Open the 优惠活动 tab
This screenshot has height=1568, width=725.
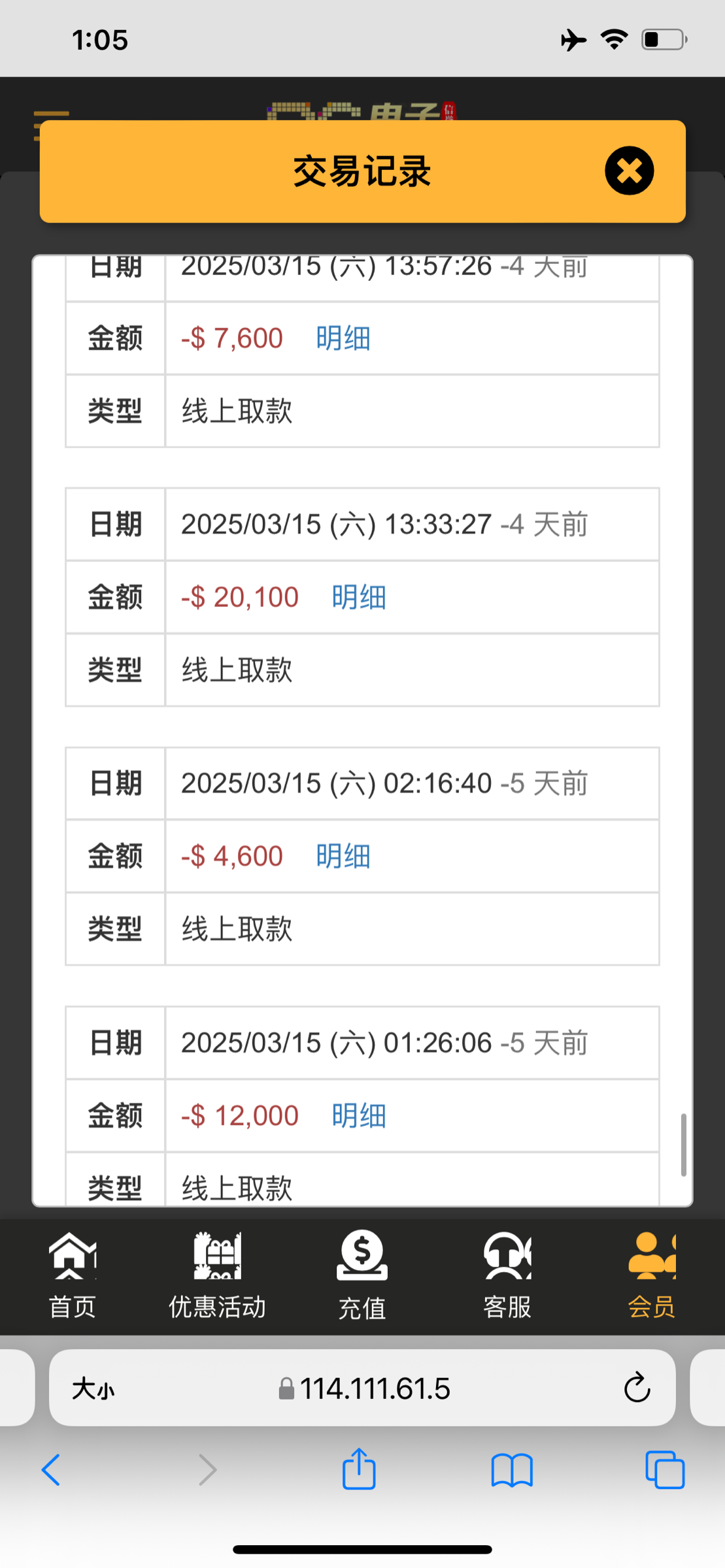[218, 1275]
